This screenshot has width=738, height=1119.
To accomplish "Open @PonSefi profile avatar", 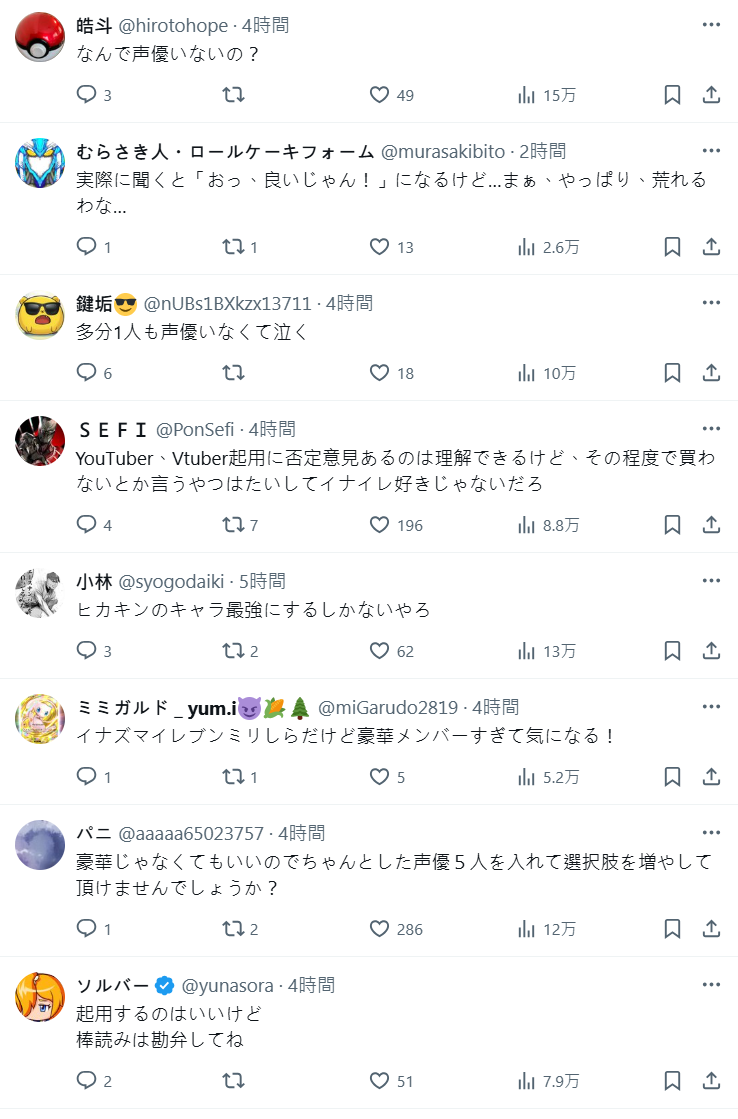I will (x=41, y=441).
